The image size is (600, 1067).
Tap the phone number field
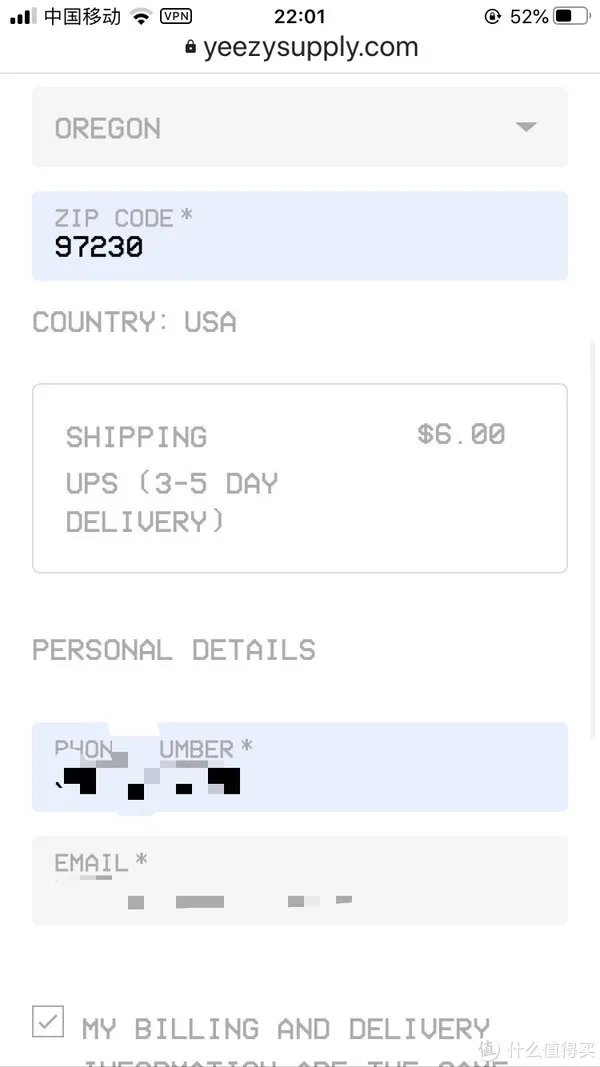click(300, 767)
